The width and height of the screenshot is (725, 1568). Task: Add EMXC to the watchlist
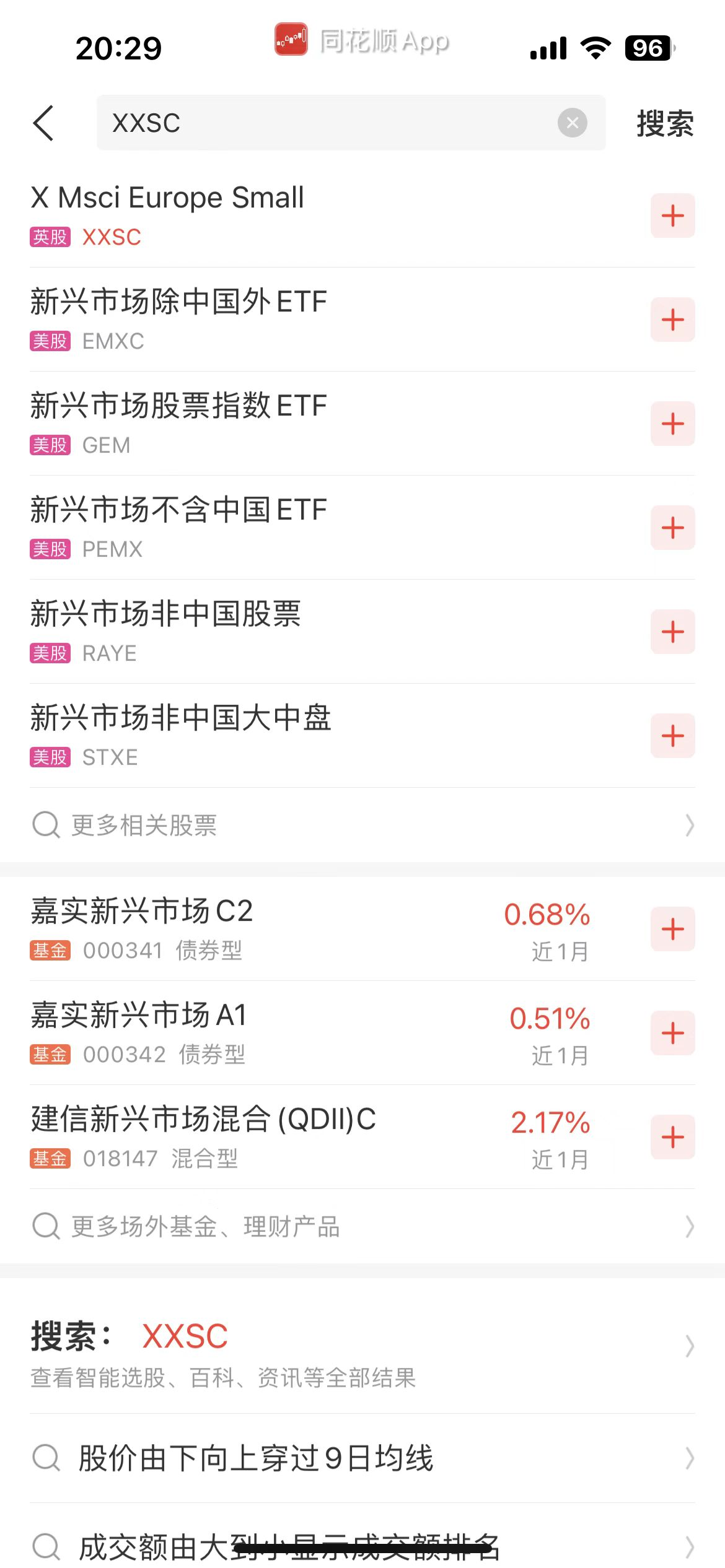[672, 320]
